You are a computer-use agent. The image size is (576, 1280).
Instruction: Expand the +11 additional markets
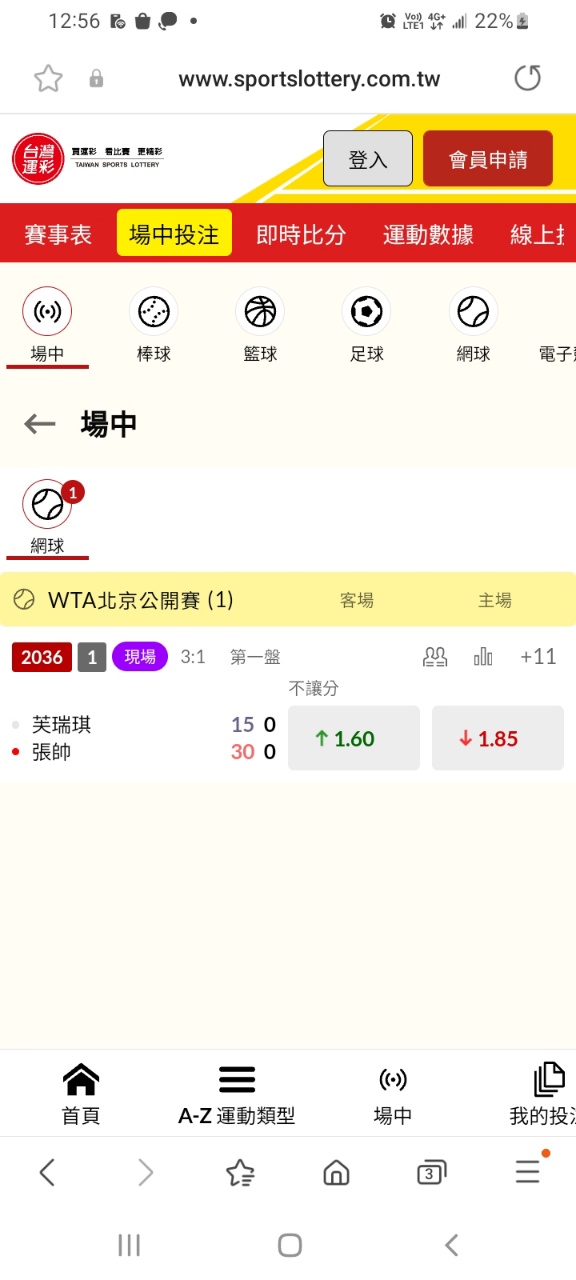click(x=538, y=657)
